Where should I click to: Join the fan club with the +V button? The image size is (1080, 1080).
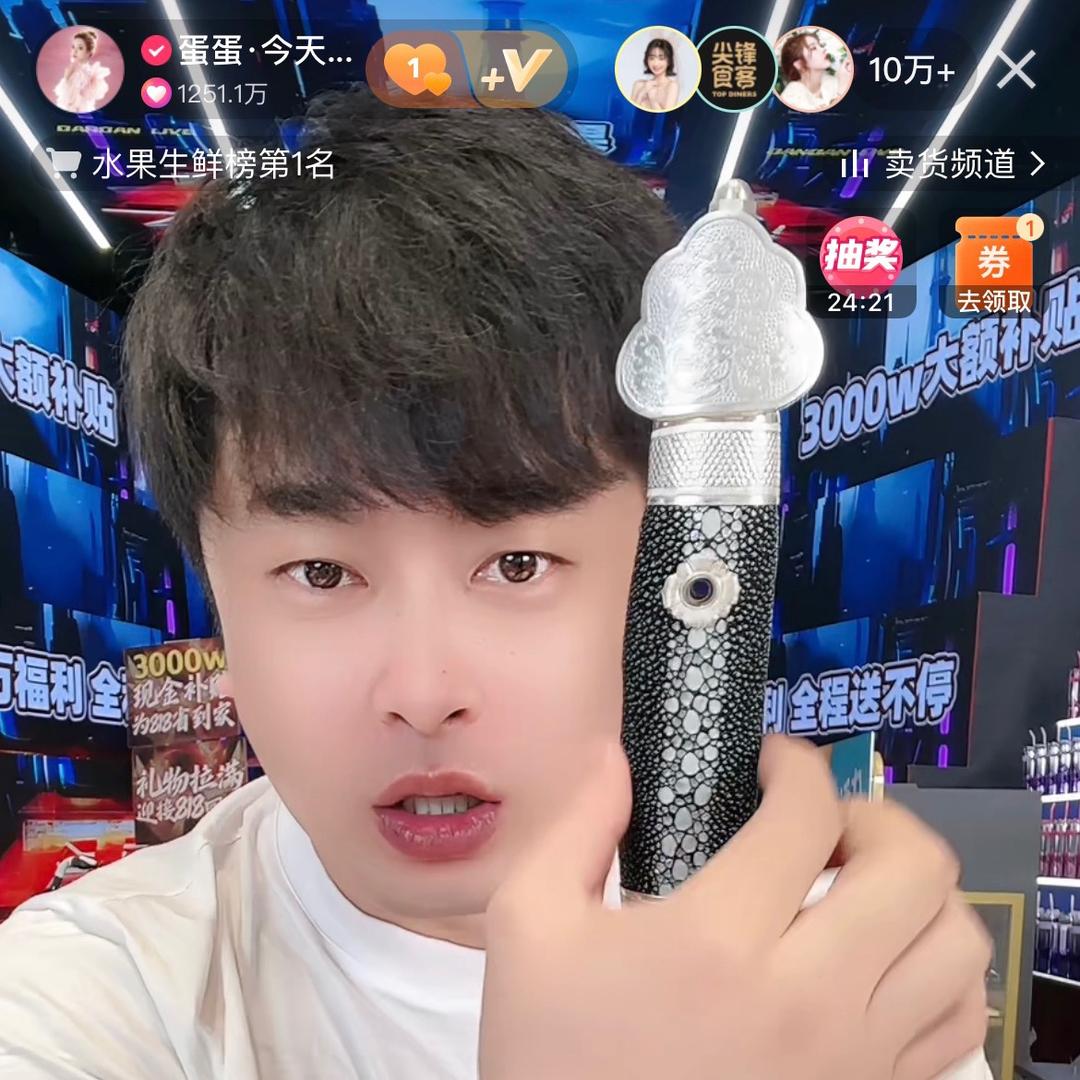tap(515, 69)
